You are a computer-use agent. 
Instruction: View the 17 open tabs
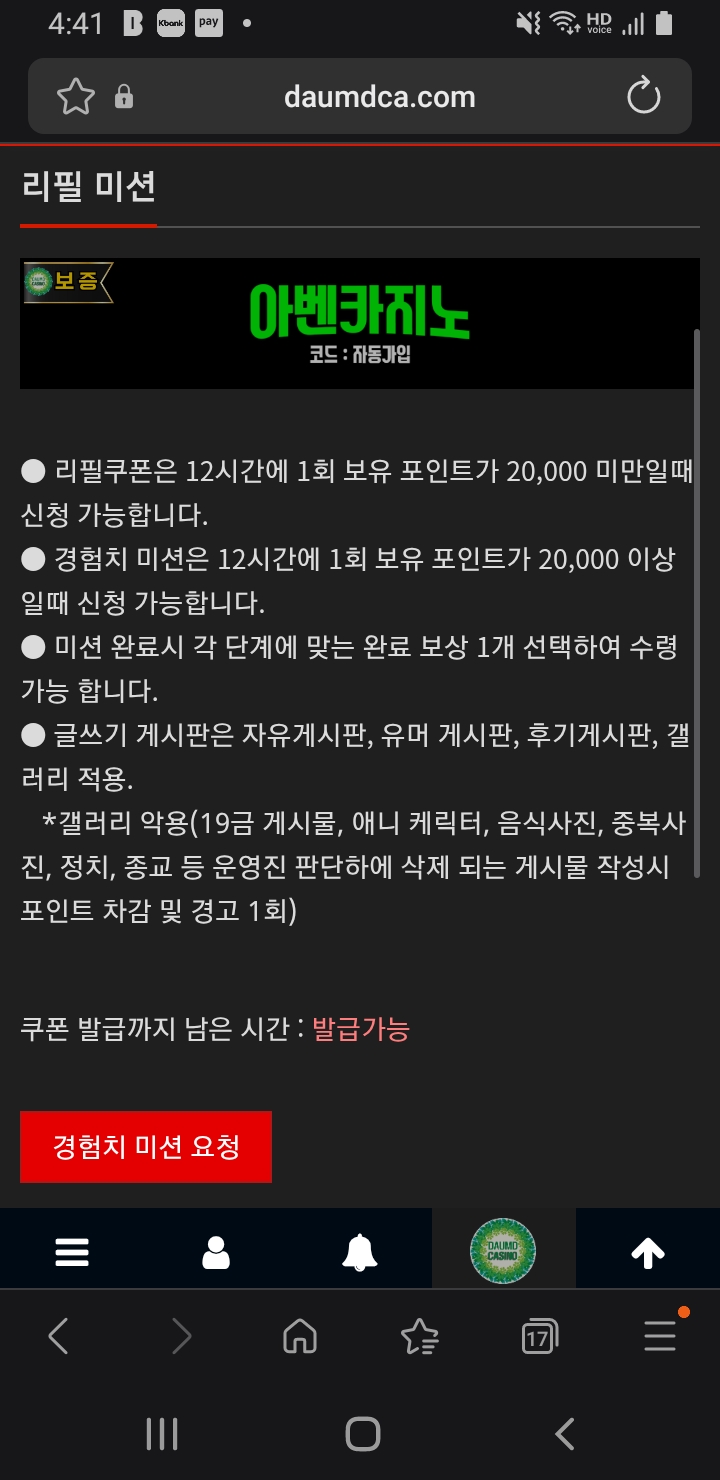(539, 1337)
